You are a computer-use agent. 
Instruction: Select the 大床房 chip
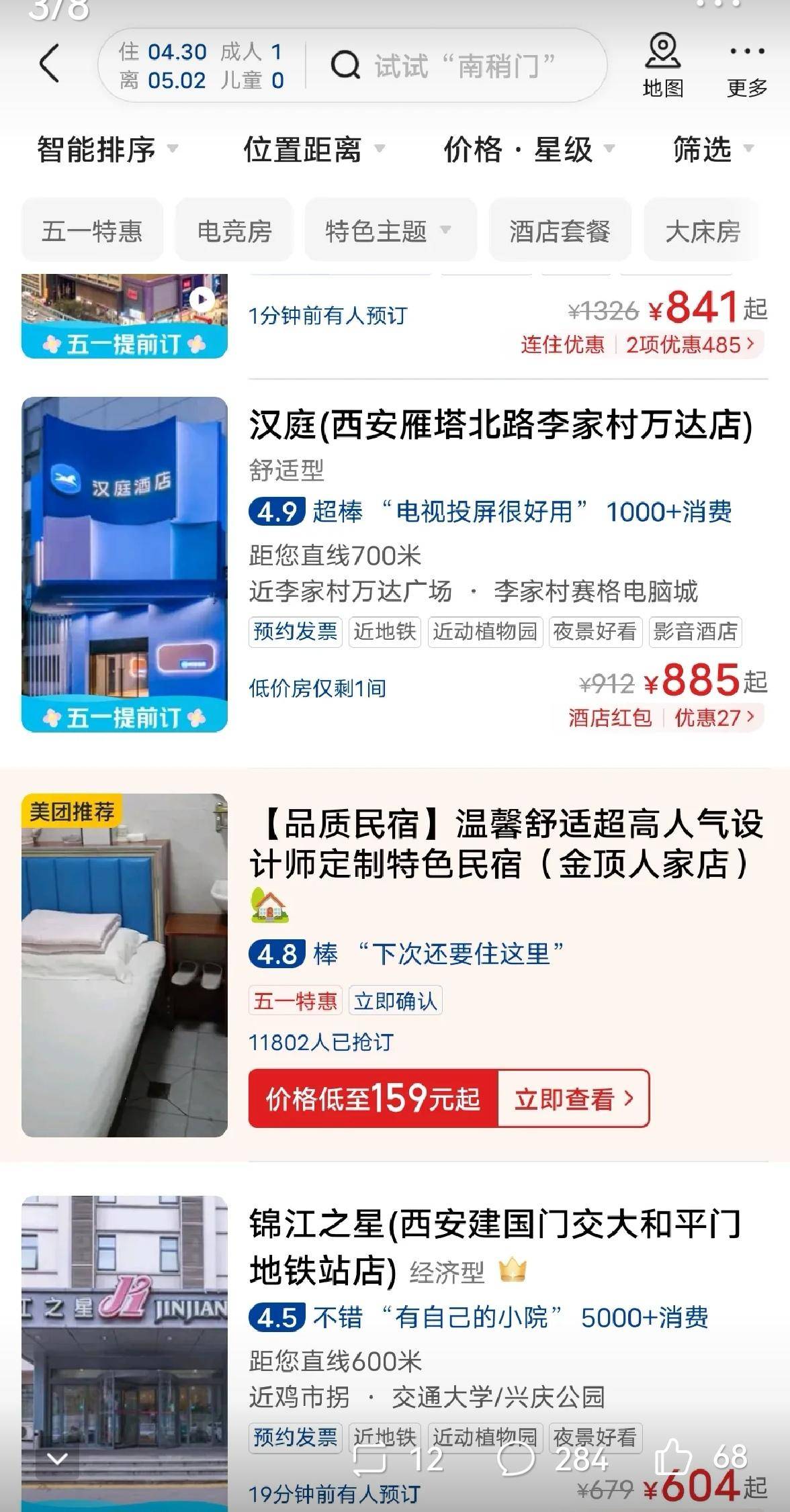(x=702, y=232)
